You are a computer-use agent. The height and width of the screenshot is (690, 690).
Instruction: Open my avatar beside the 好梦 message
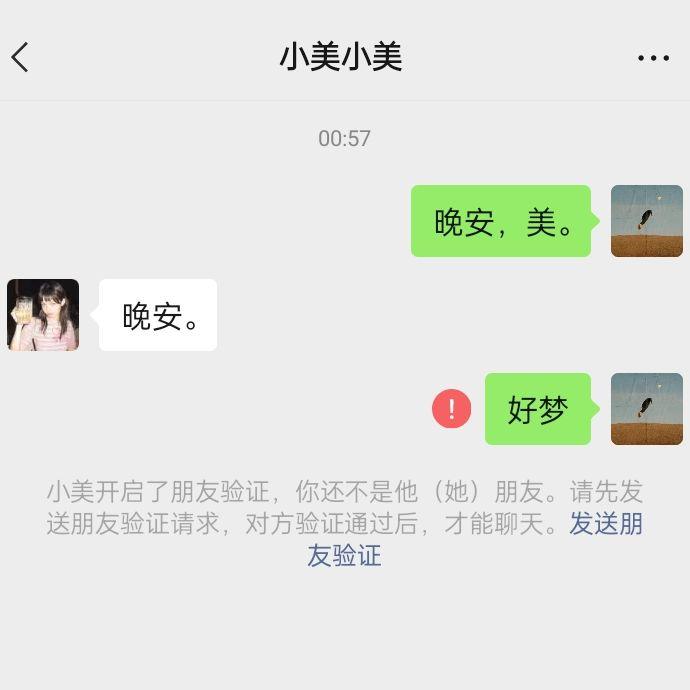pos(646,409)
